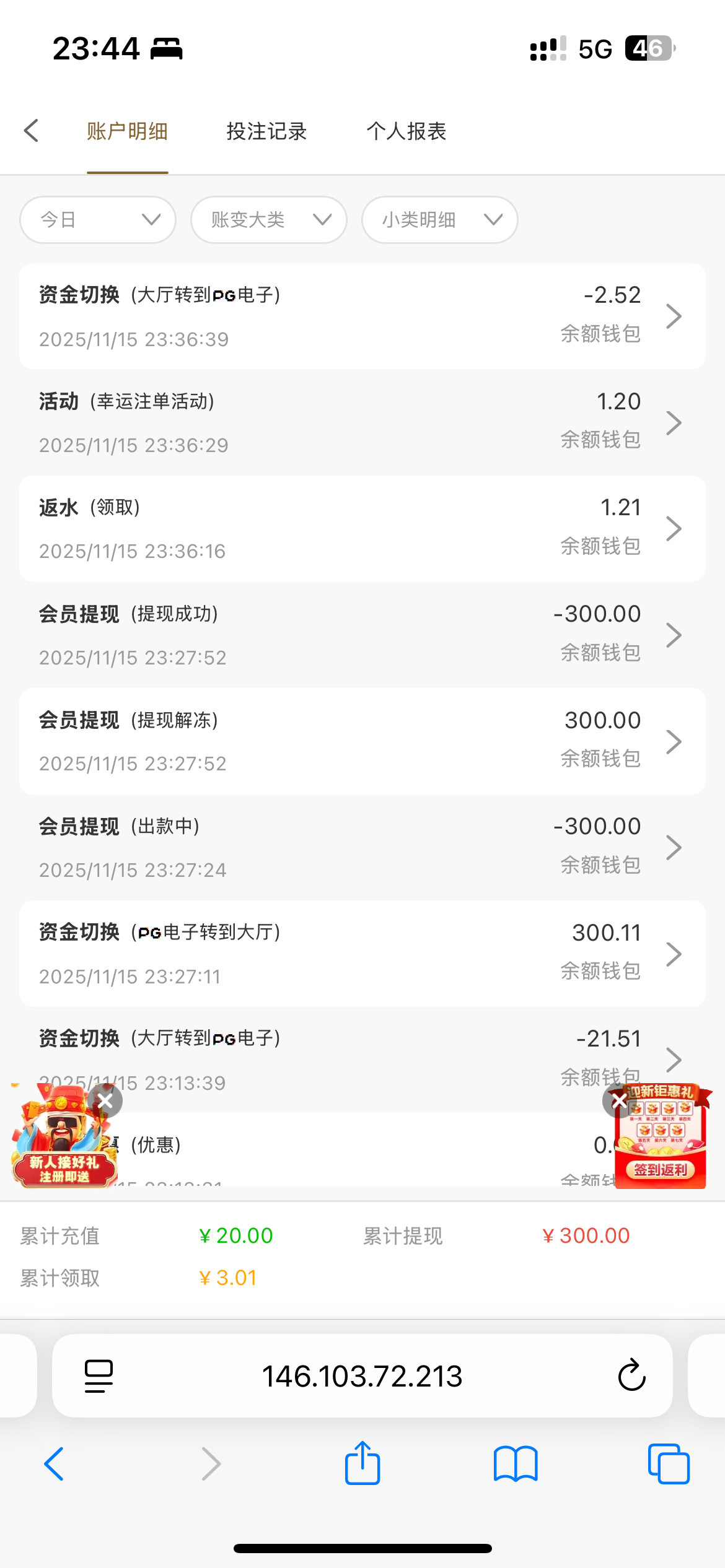Go back using Safari's back chevron
The width and height of the screenshot is (725, 1568).
click(55, 1465)
